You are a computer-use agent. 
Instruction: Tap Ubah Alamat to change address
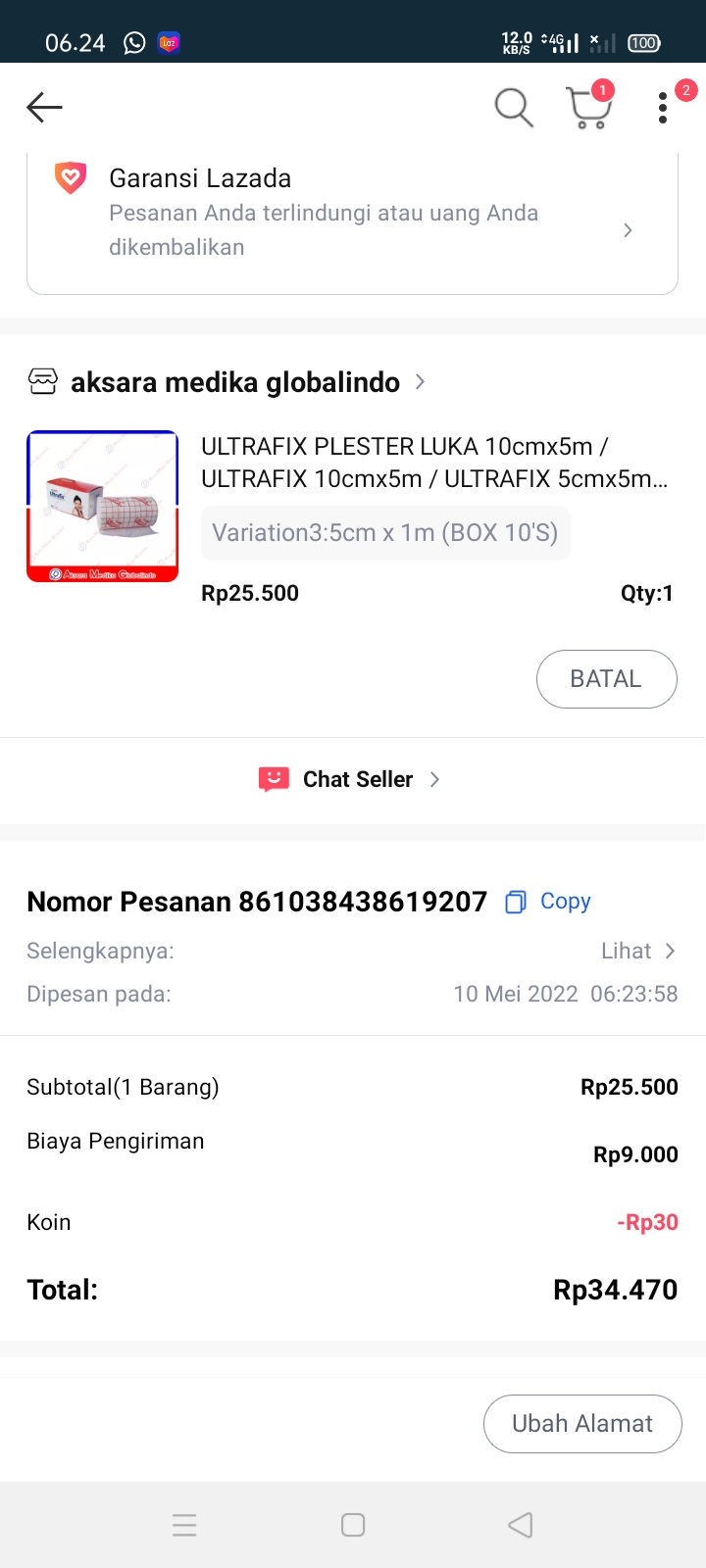[582, 1423]
